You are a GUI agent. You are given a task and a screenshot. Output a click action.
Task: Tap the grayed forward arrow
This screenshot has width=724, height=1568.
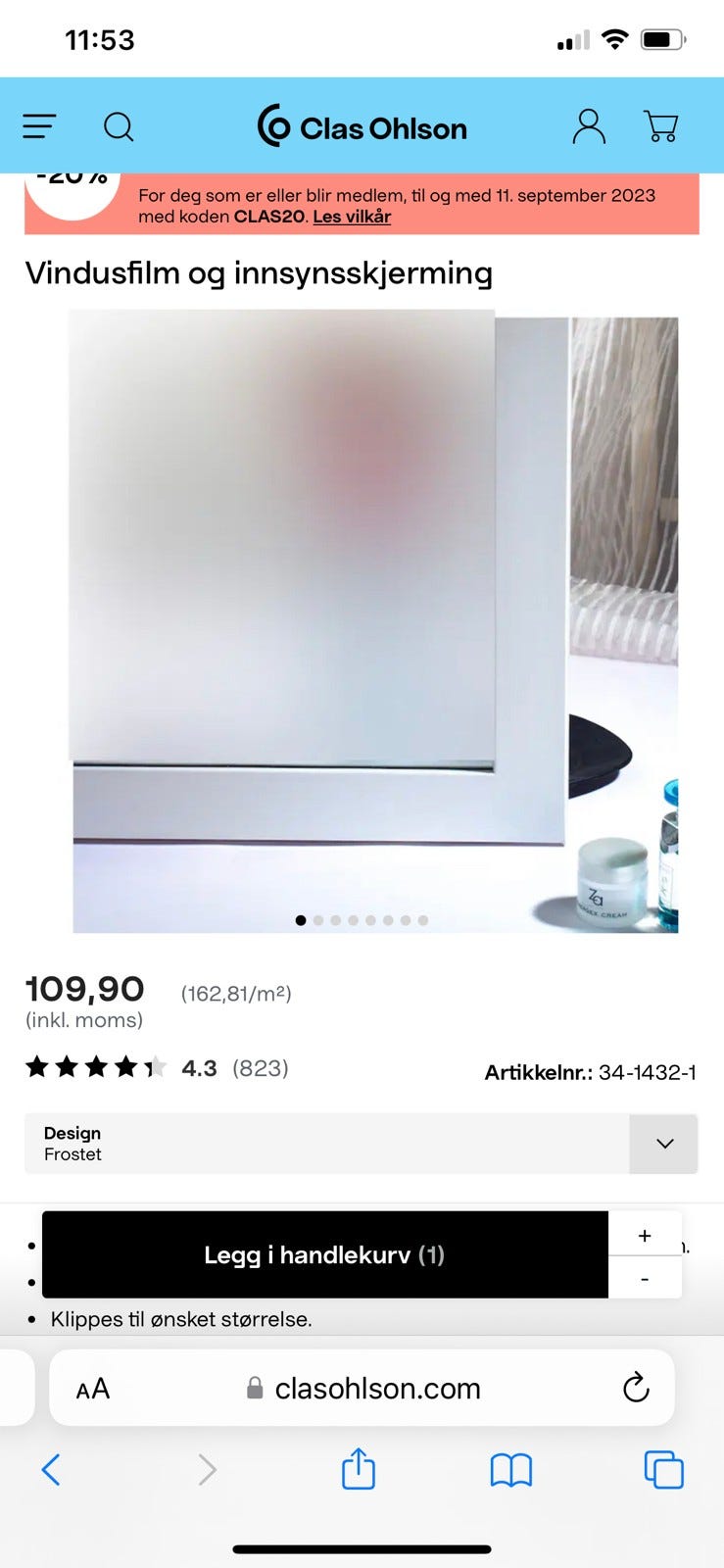206,1469
